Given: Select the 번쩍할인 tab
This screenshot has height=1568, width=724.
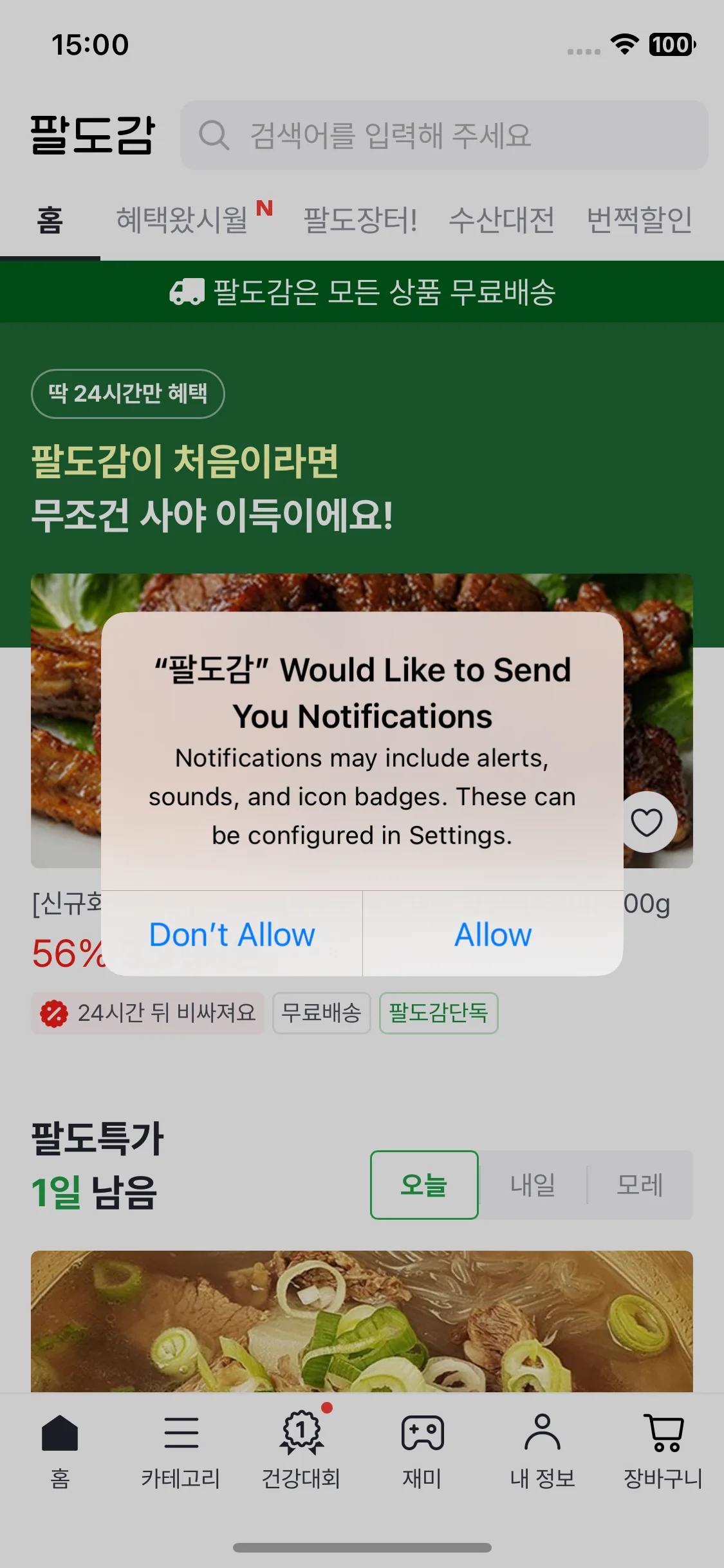Looking at the screenshot, I should coord(639,220).
